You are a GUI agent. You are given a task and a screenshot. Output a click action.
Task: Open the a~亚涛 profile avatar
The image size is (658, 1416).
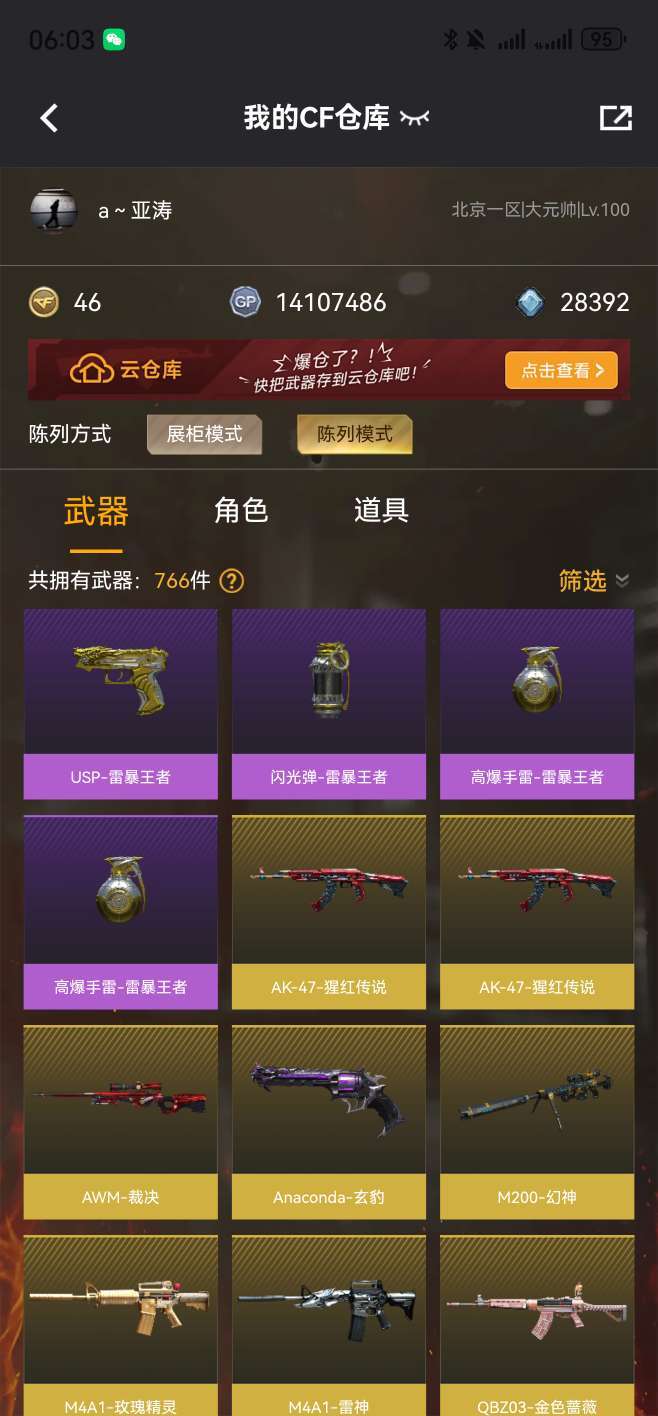pos(54,210)
